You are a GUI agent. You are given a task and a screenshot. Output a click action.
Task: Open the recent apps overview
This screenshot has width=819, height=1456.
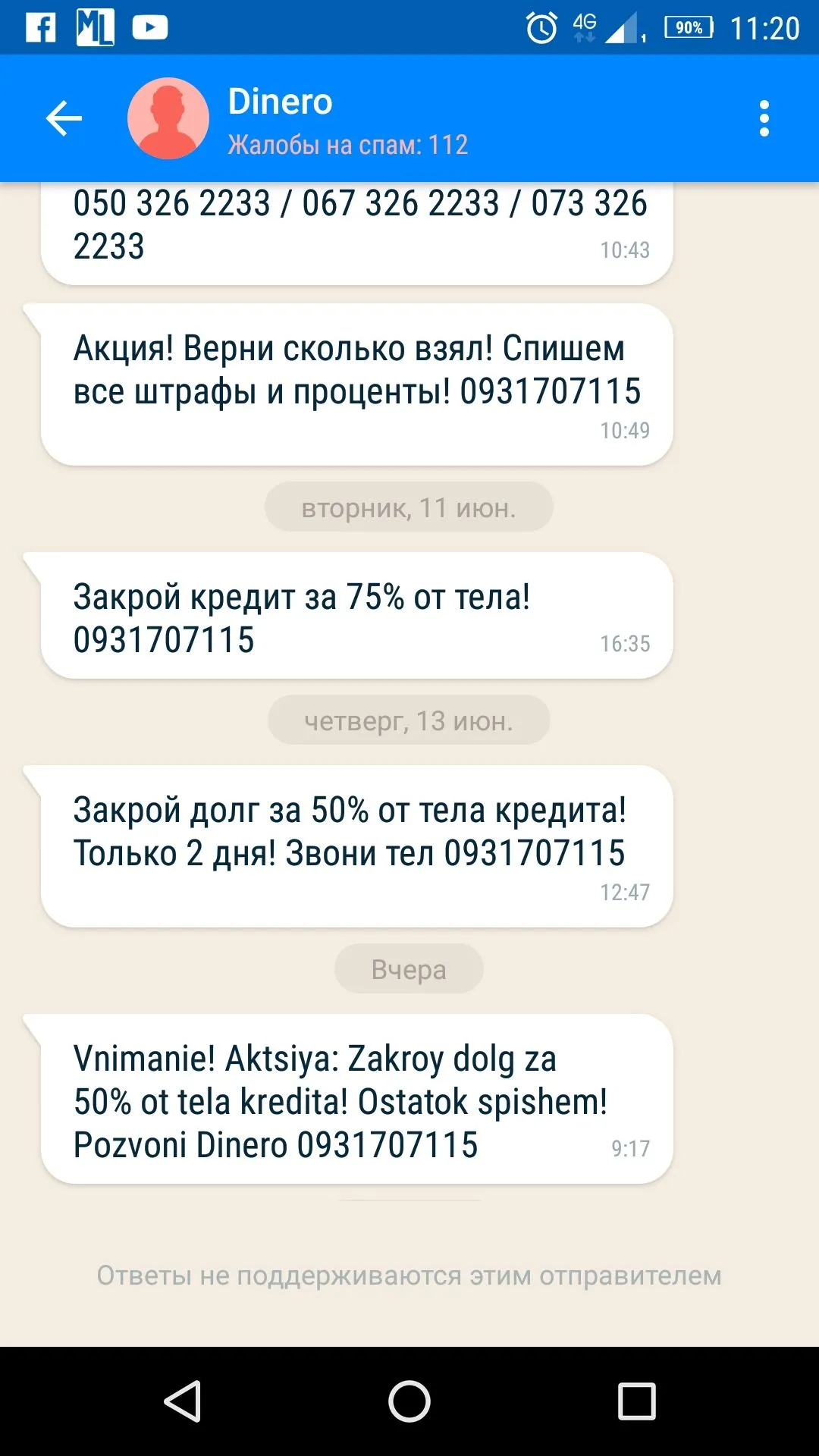click(x=636, y=1401)
